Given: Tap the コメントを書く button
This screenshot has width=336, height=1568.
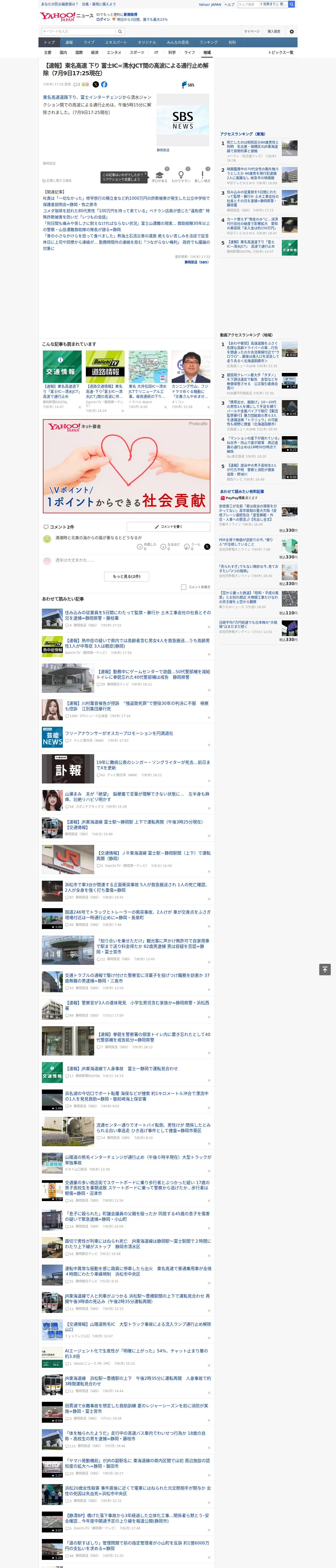Looking at the screenshot, I should pyautogui.click(x=168, y=527).
